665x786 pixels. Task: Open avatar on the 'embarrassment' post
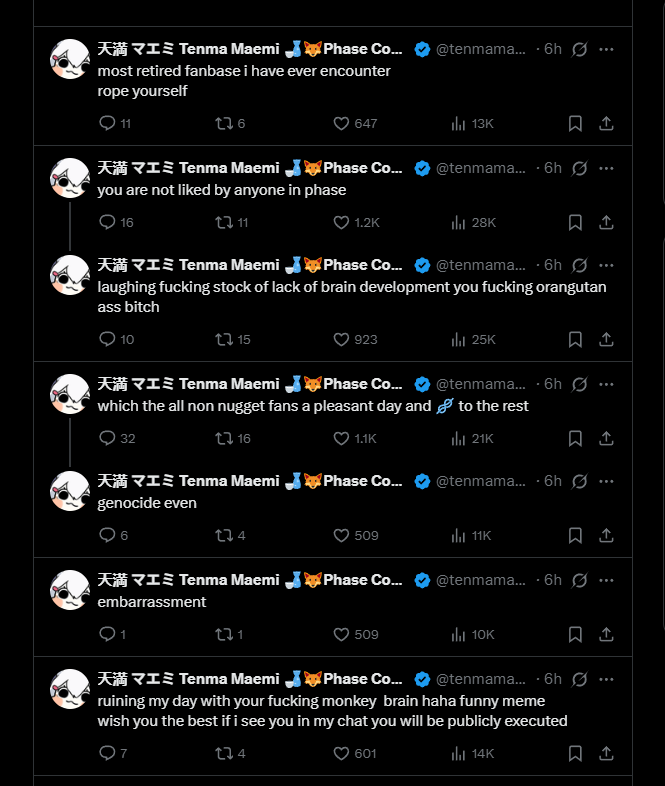(x=70, y=590)
